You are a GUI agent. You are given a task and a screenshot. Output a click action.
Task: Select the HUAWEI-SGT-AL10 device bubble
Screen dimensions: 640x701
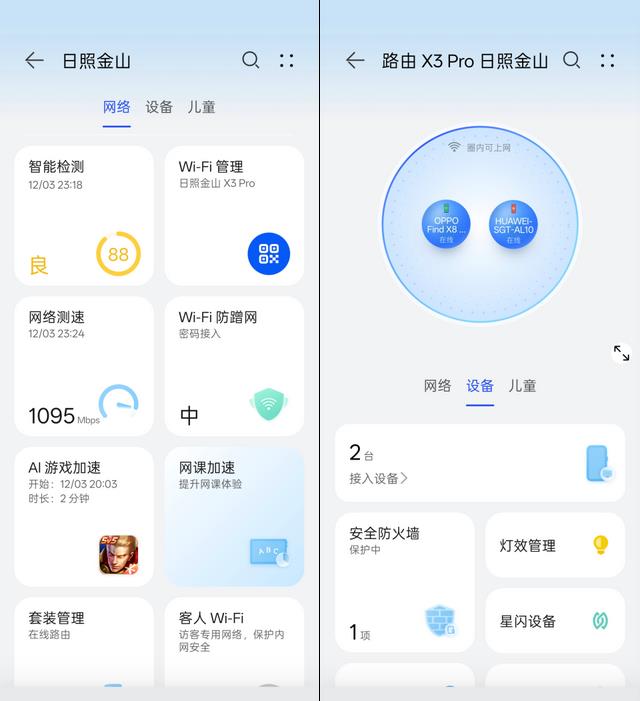pyautogui.click(x=514, y=224)
